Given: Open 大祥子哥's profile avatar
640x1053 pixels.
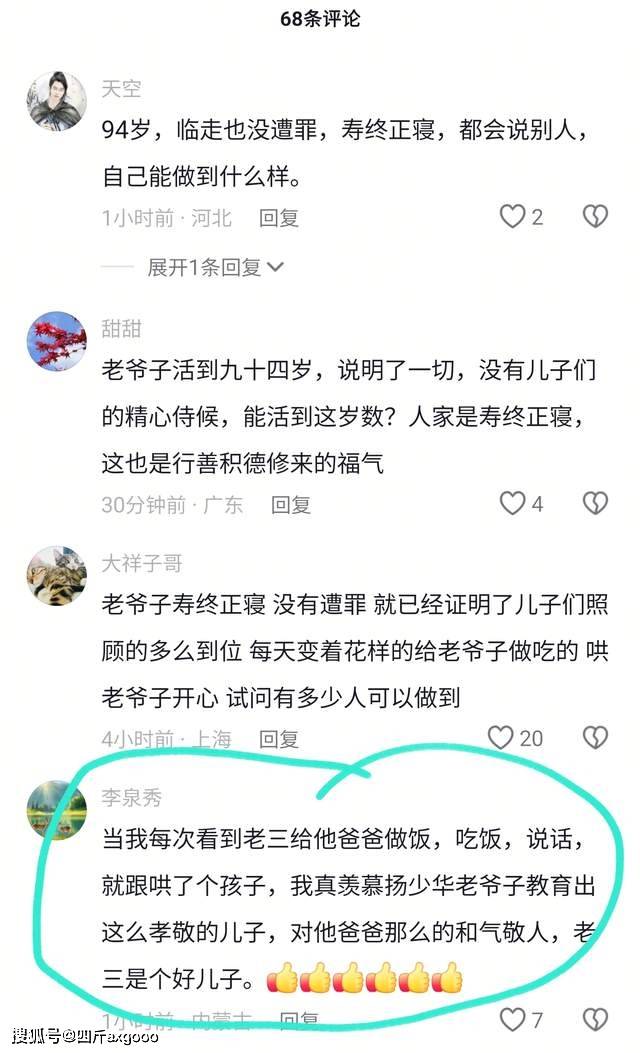Looking at the screenshot, I should pyautogui.click(x=56, y=576).
